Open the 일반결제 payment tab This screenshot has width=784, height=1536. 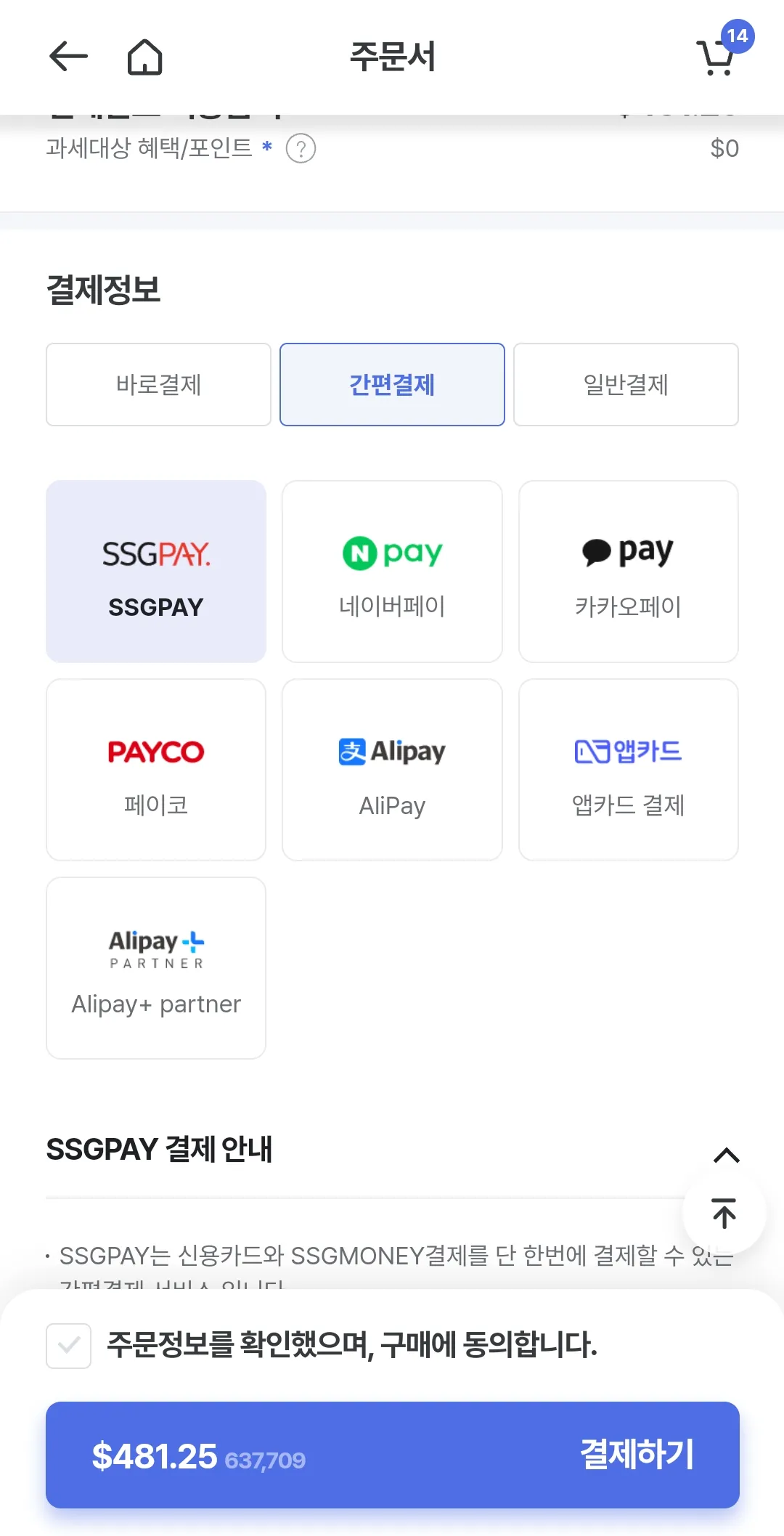[626, 384]
